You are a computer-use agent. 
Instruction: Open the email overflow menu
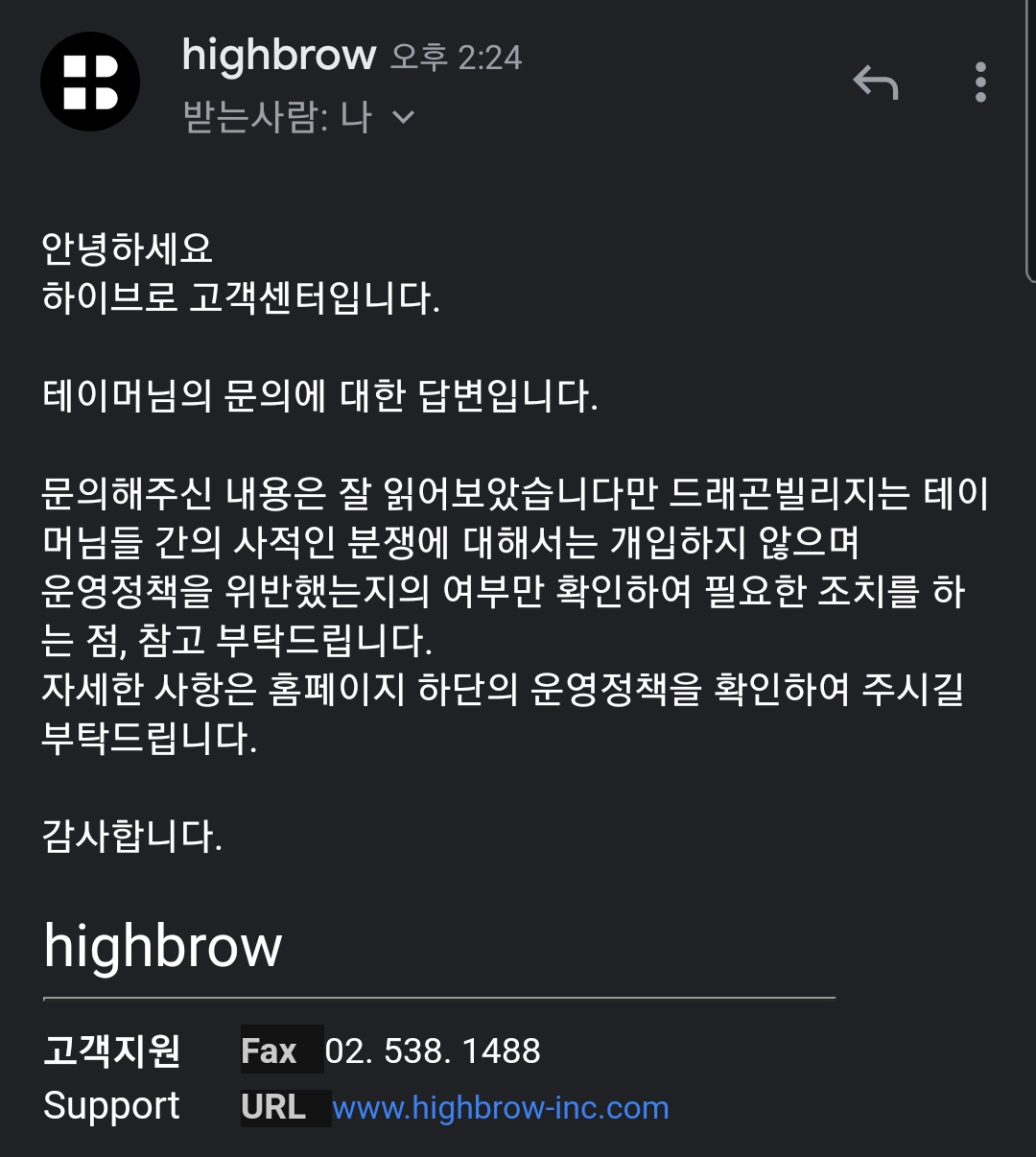click(x=979, y=83)
